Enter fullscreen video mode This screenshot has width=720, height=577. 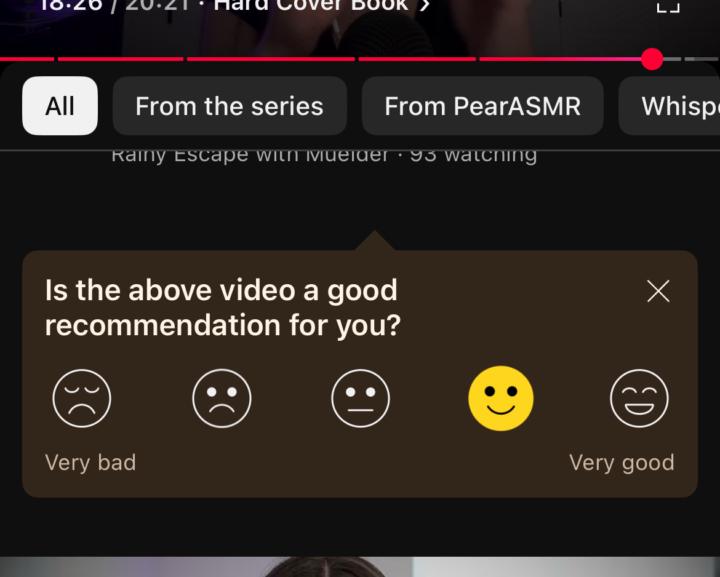(667, 6)
